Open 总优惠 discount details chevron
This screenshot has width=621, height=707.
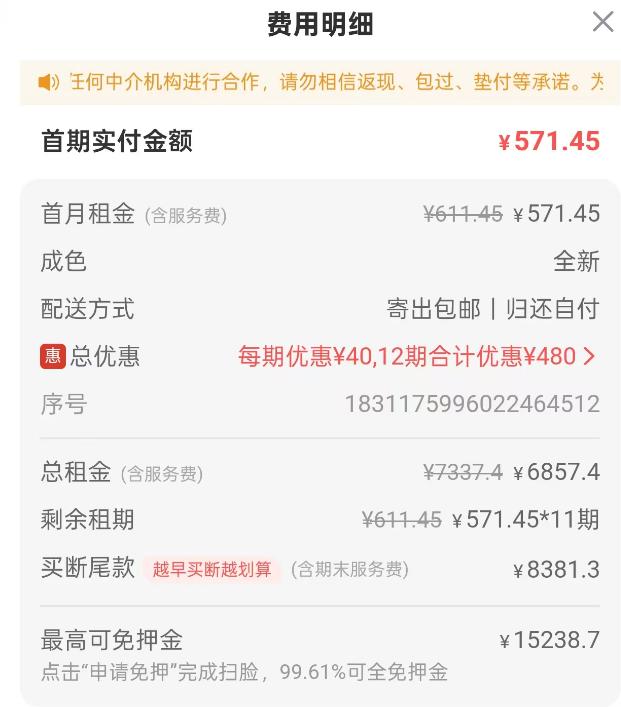589,356
